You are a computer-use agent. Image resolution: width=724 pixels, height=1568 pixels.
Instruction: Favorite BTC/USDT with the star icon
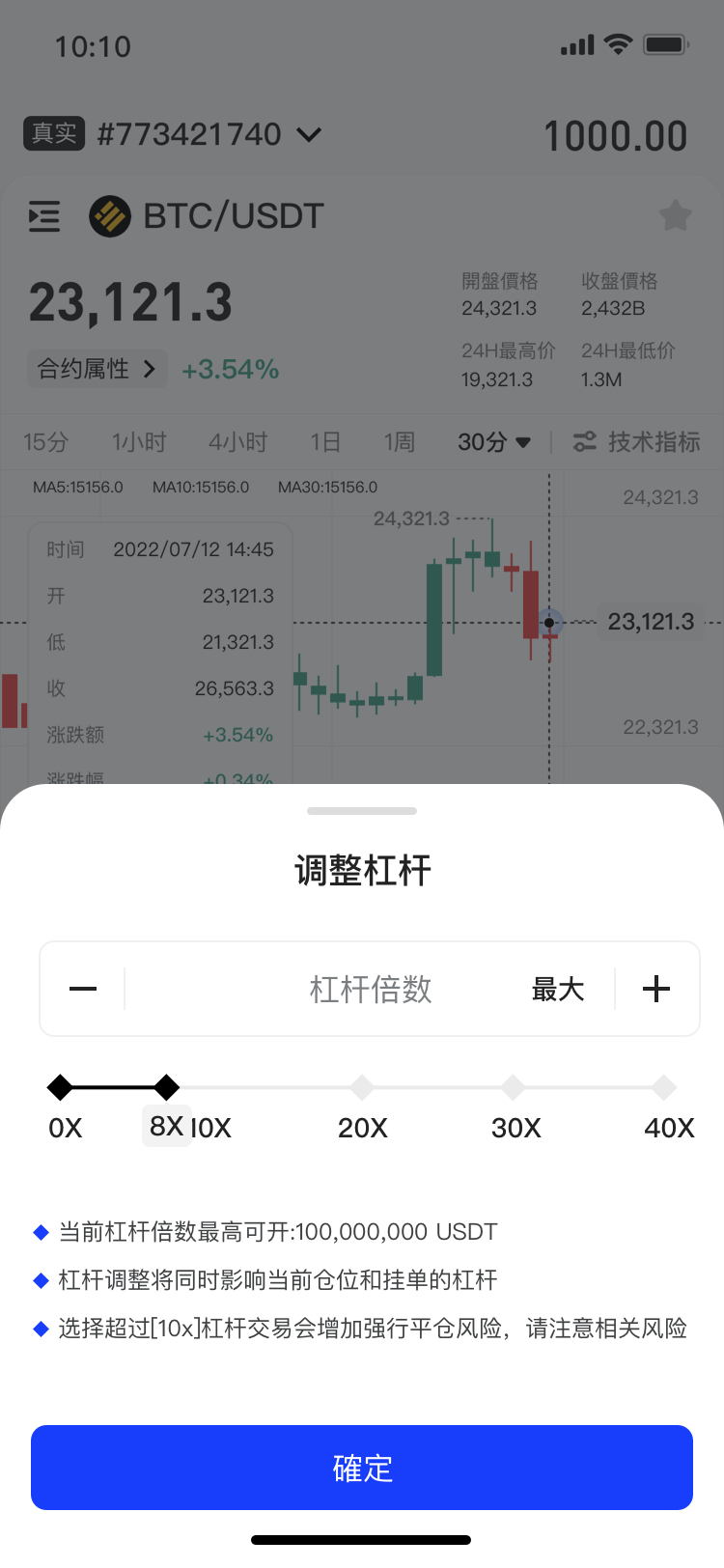pos(676,215)
